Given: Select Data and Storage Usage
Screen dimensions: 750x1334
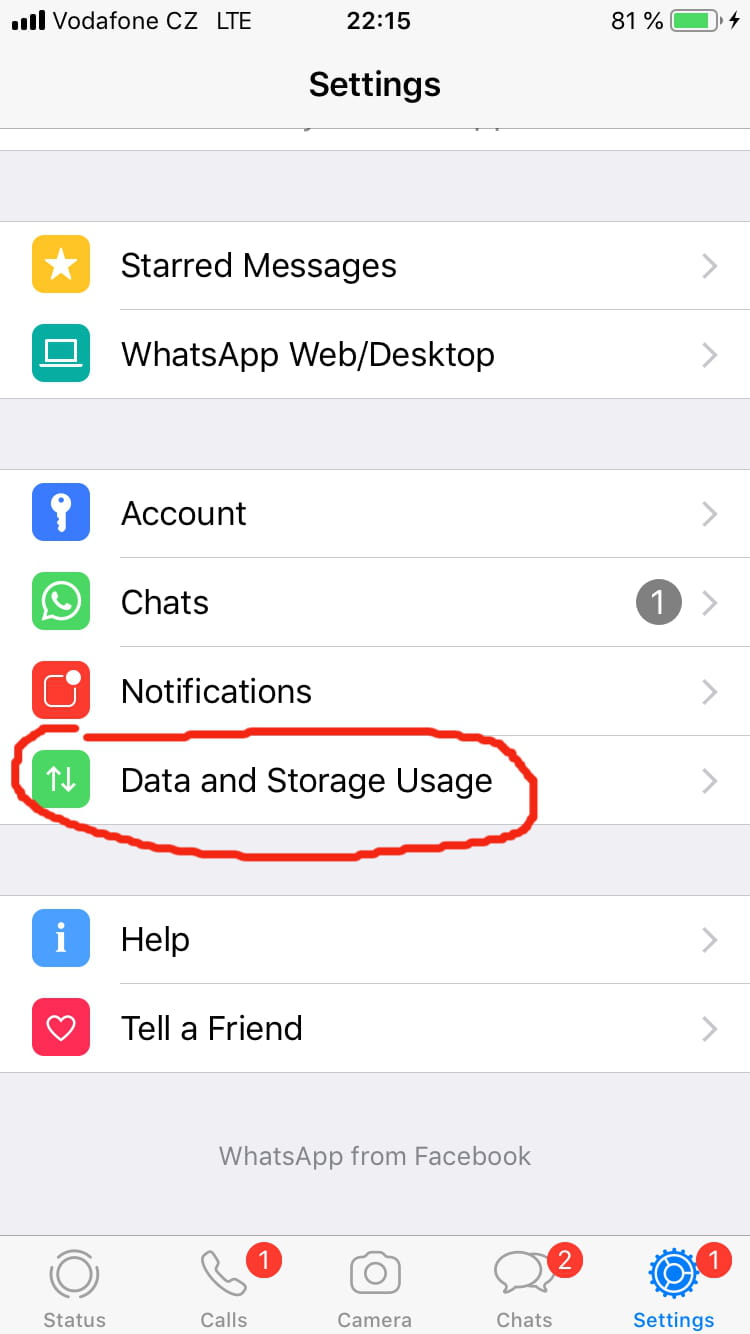Looking at the screenshot, I should pyautogui.click(x=375, y=781).
